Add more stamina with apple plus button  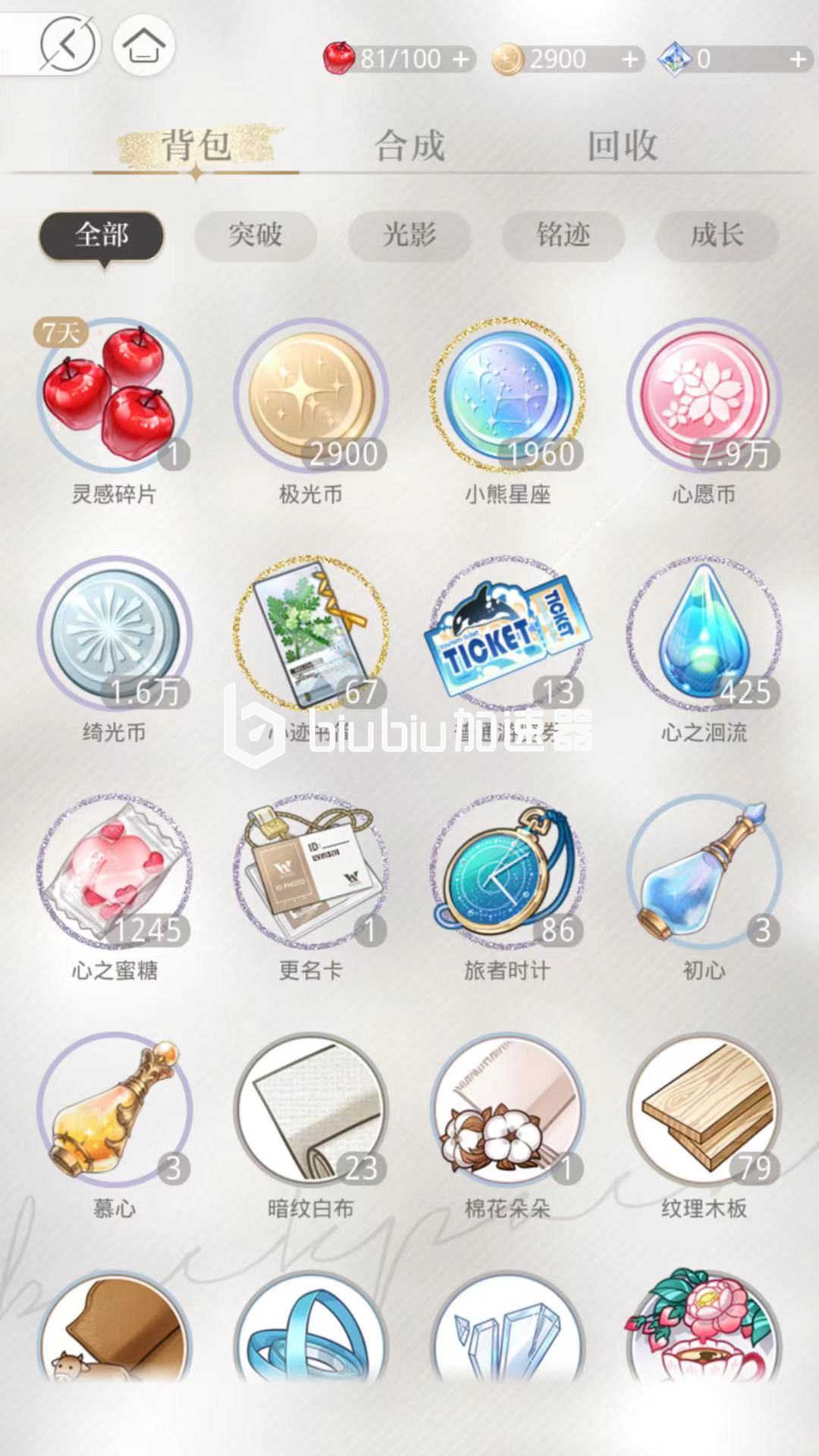tap(461, 59)
